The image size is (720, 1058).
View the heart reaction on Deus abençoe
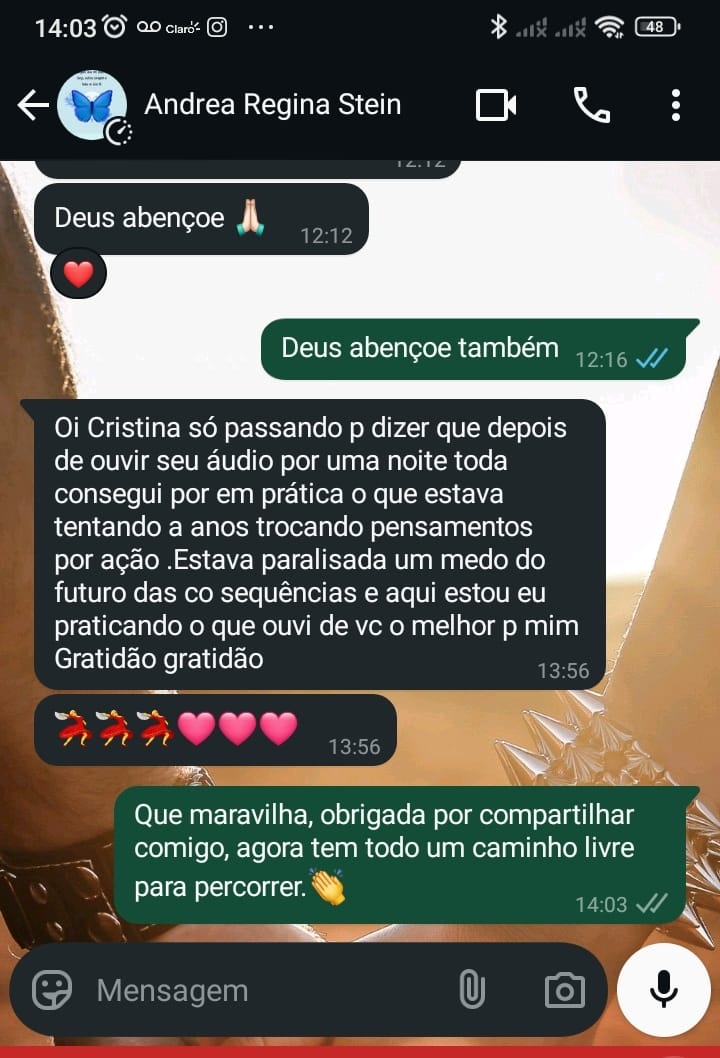click(x=78, y=273)
